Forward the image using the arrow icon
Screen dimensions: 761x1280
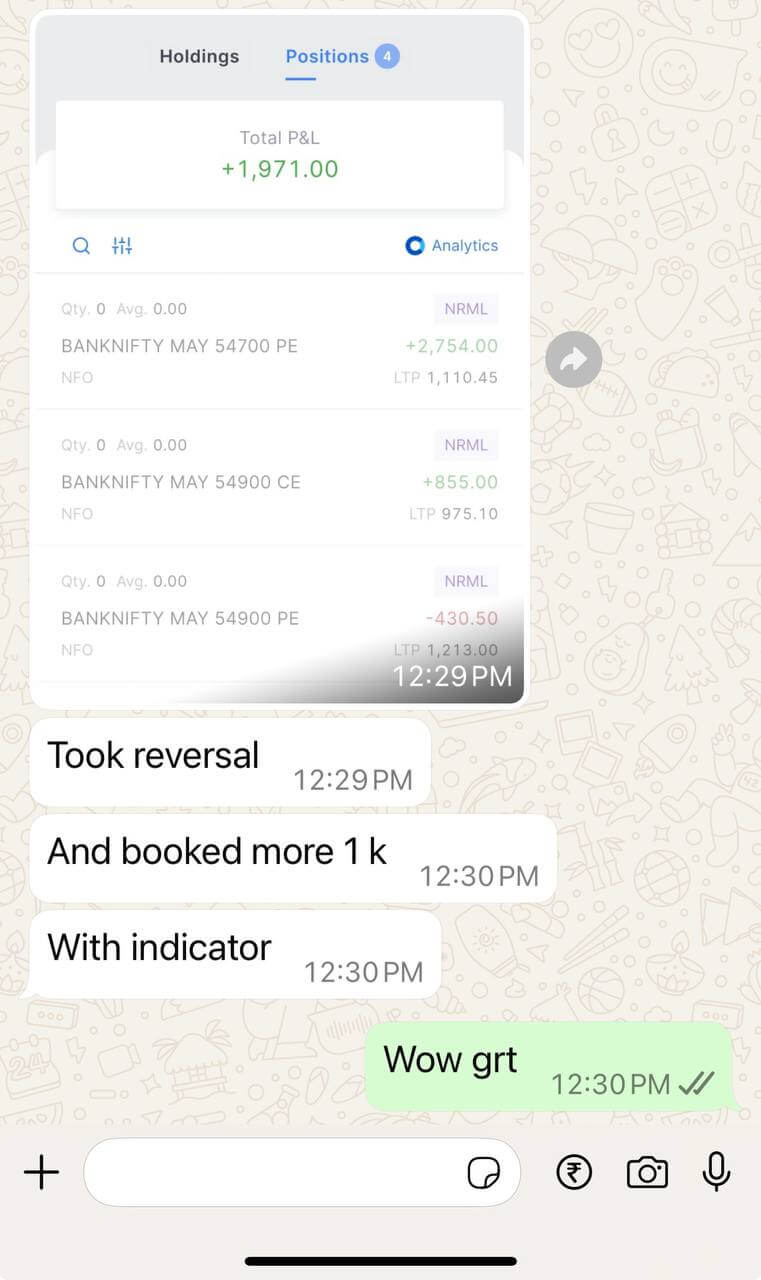(x=574, y=360)
